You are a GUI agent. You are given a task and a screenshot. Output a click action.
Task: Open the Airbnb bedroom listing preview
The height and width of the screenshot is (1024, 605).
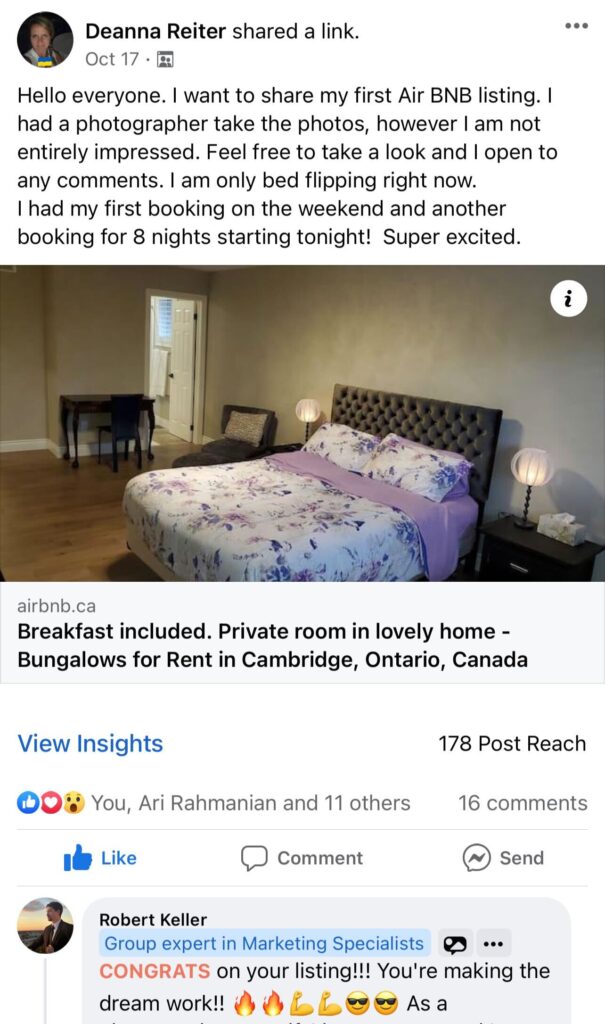pyautogui.click(x=302, y=422)
